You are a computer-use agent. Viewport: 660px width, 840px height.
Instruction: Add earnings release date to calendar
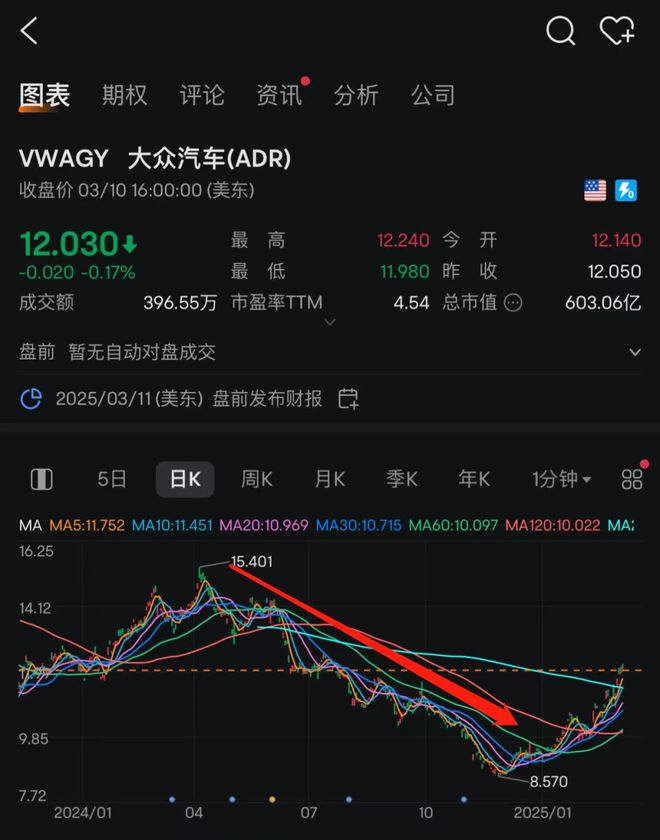(348, 399)
